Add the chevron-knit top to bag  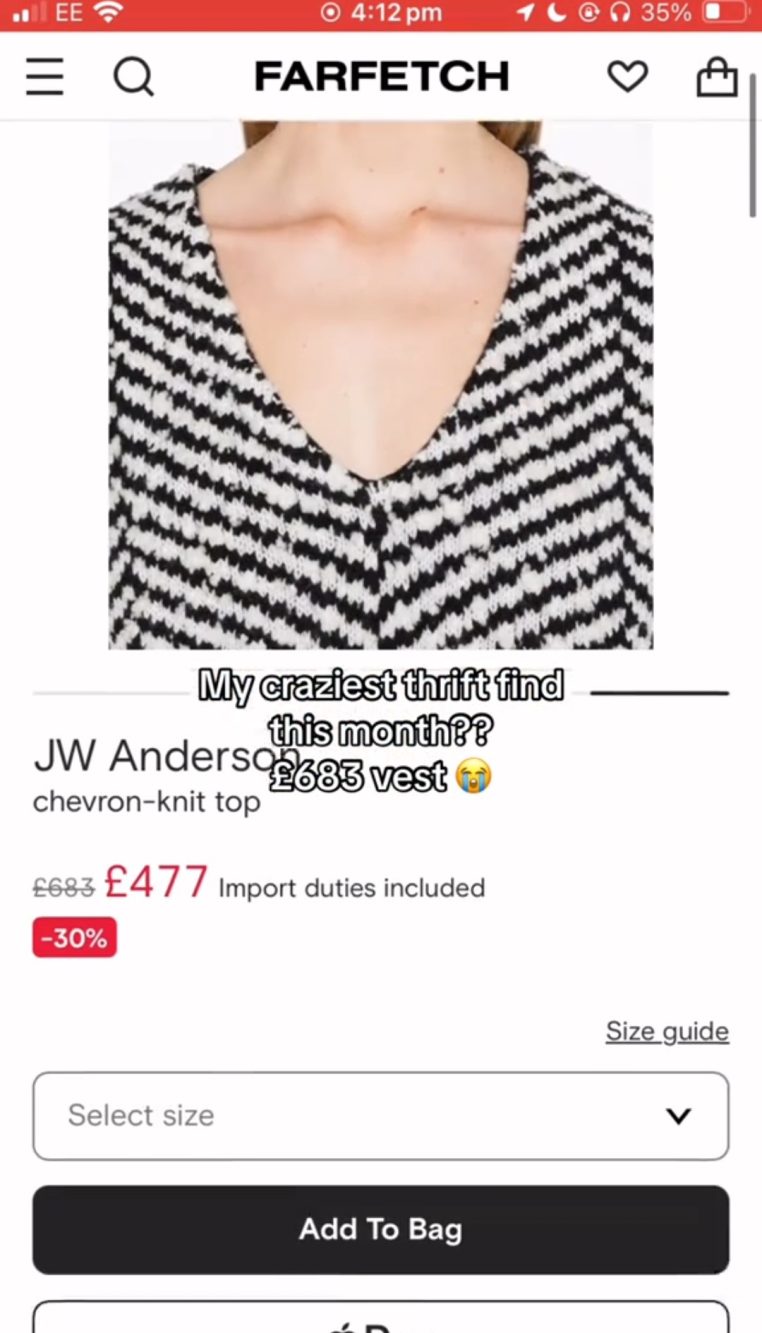380,1229
